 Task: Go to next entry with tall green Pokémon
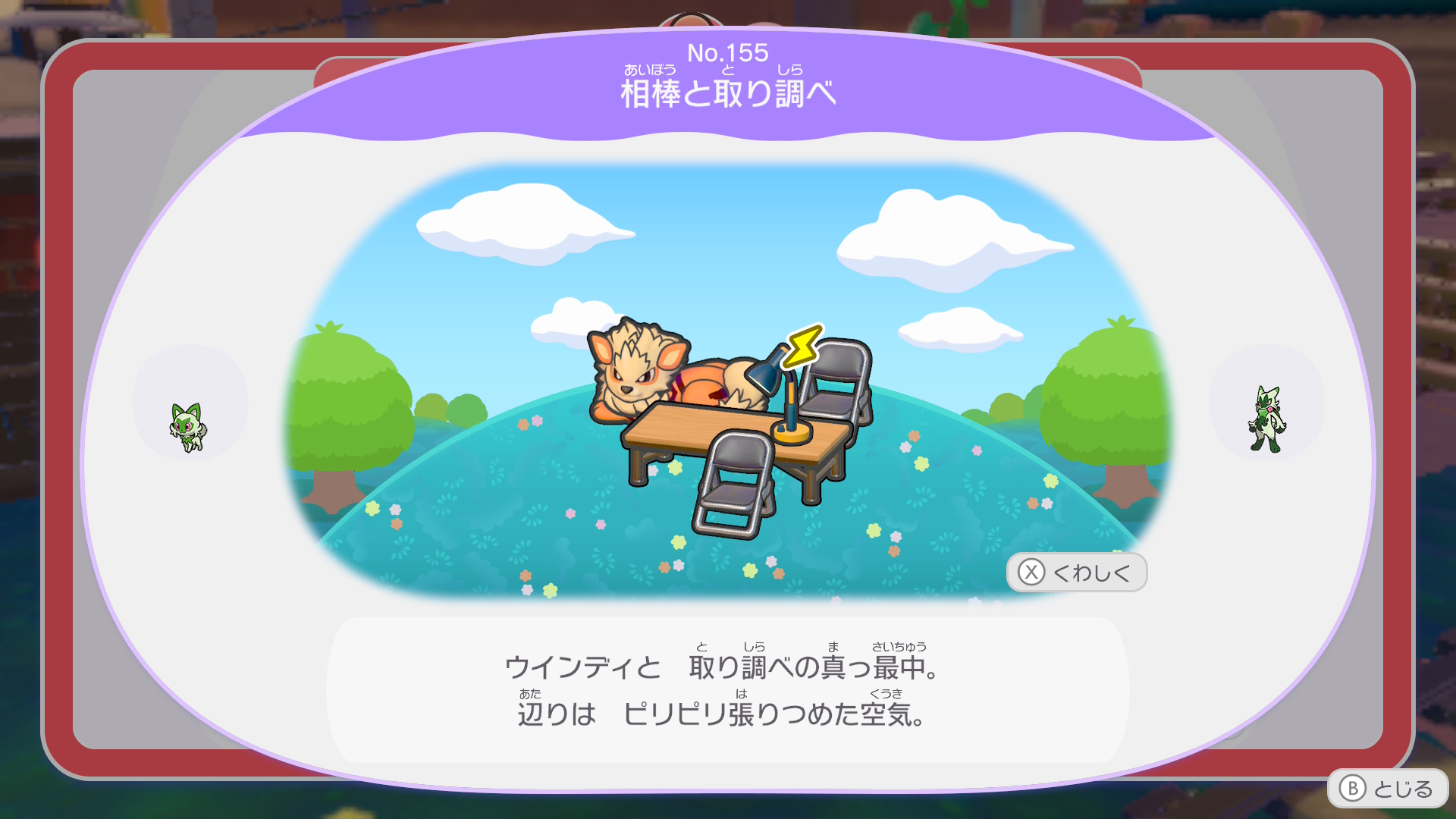(x=1266, y=419)
